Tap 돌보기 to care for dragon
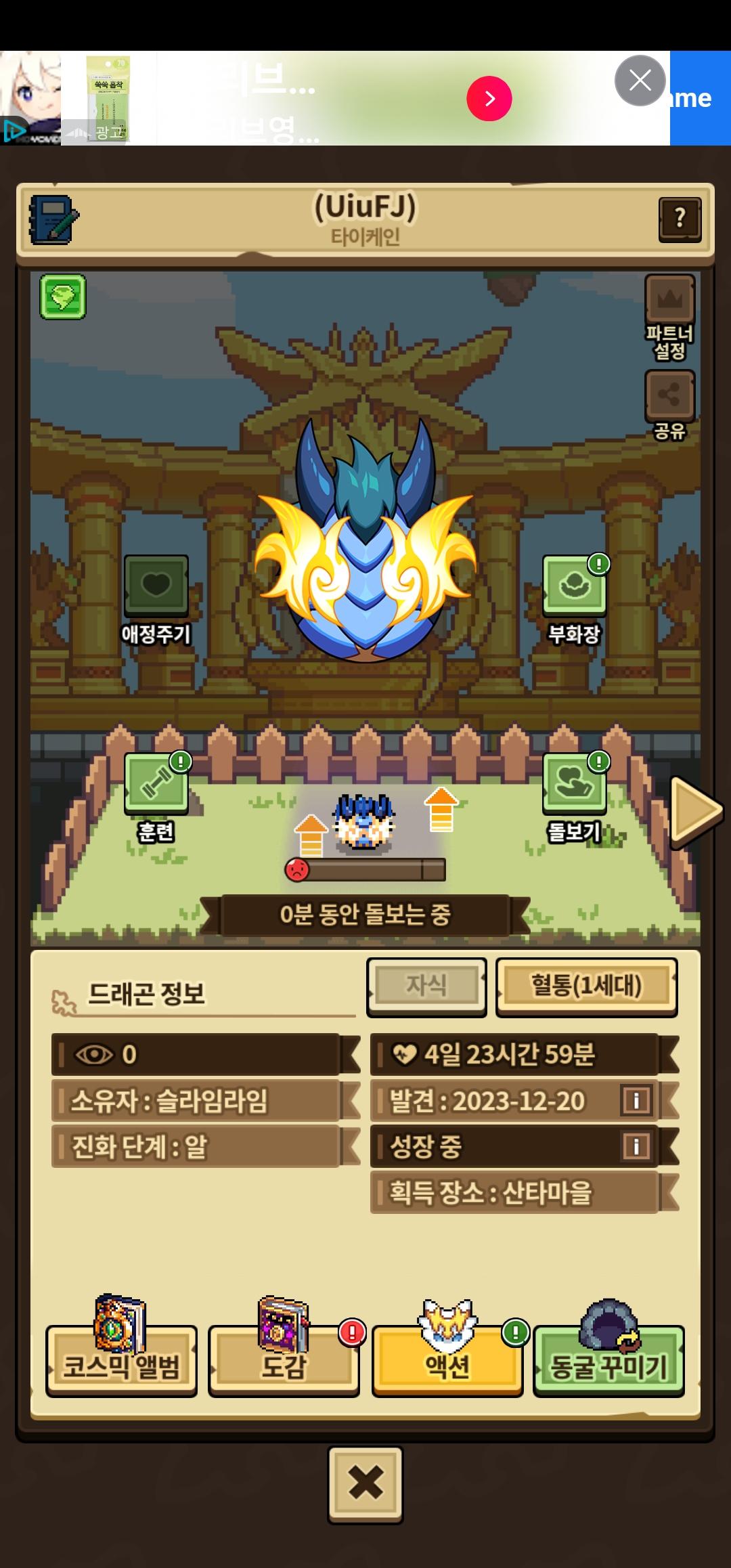 [x=574, y=784]
